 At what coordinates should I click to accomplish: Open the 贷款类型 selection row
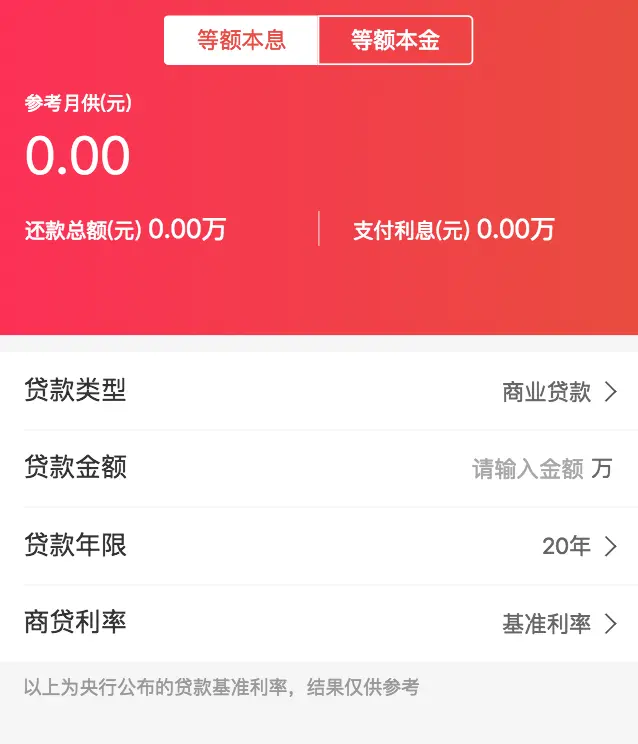[x=319, y=391]
